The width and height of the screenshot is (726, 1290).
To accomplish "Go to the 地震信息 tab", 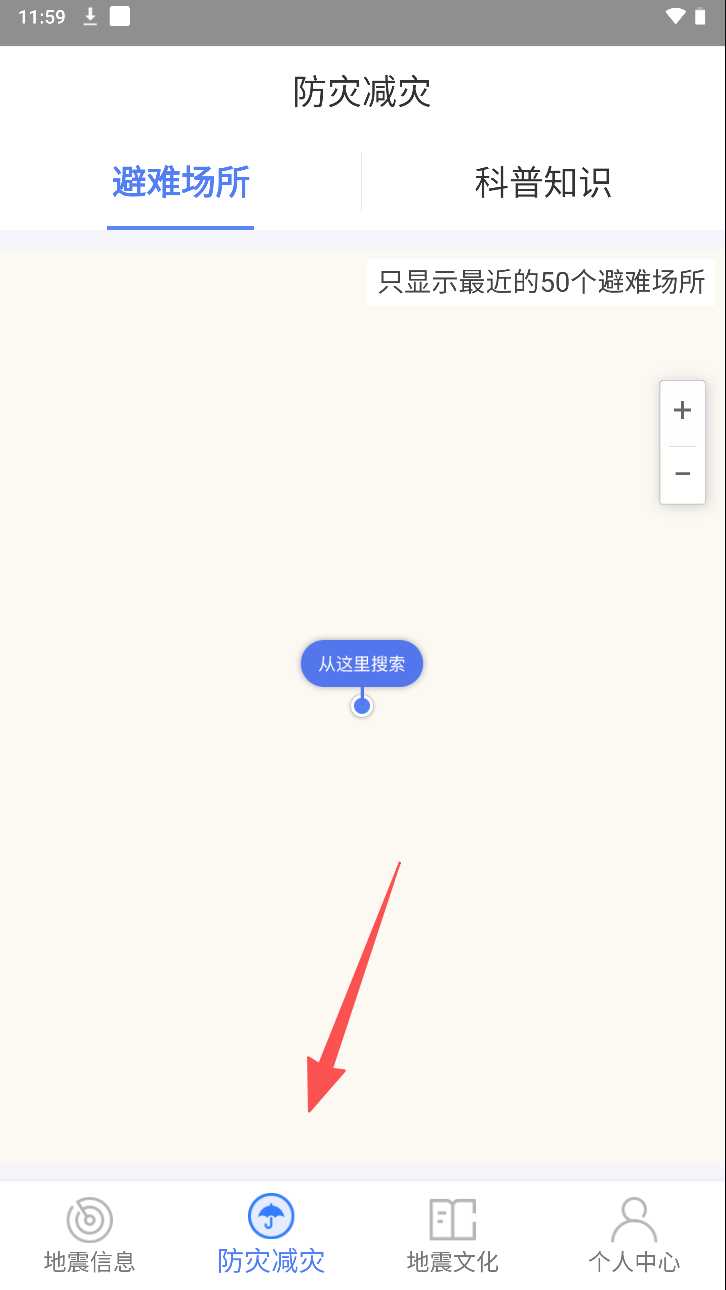I will pyautogui.click(x=90, y=1235).
